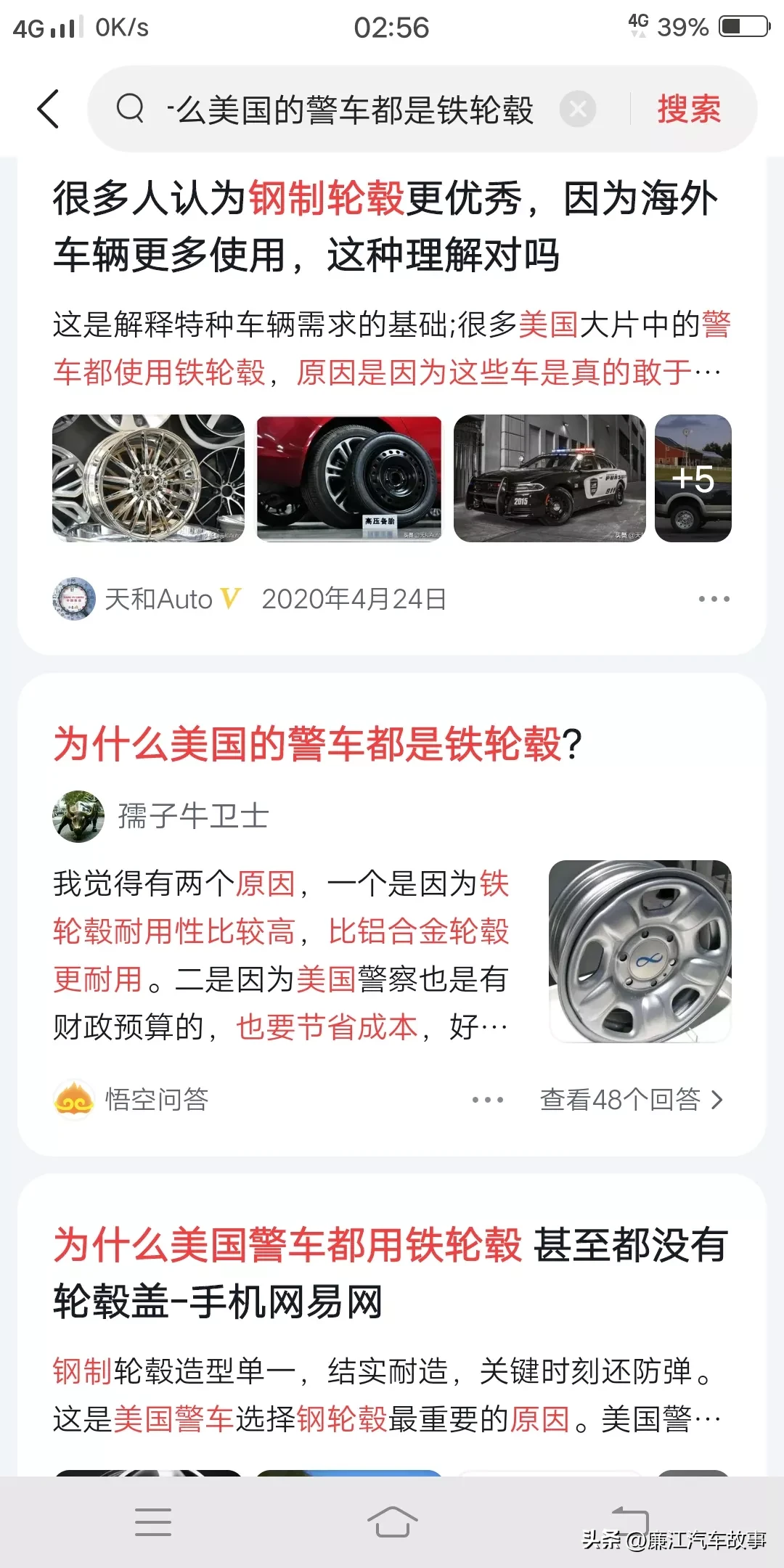
Task: Open the bottom menu with three lines
Action: tap(153, 1522)
